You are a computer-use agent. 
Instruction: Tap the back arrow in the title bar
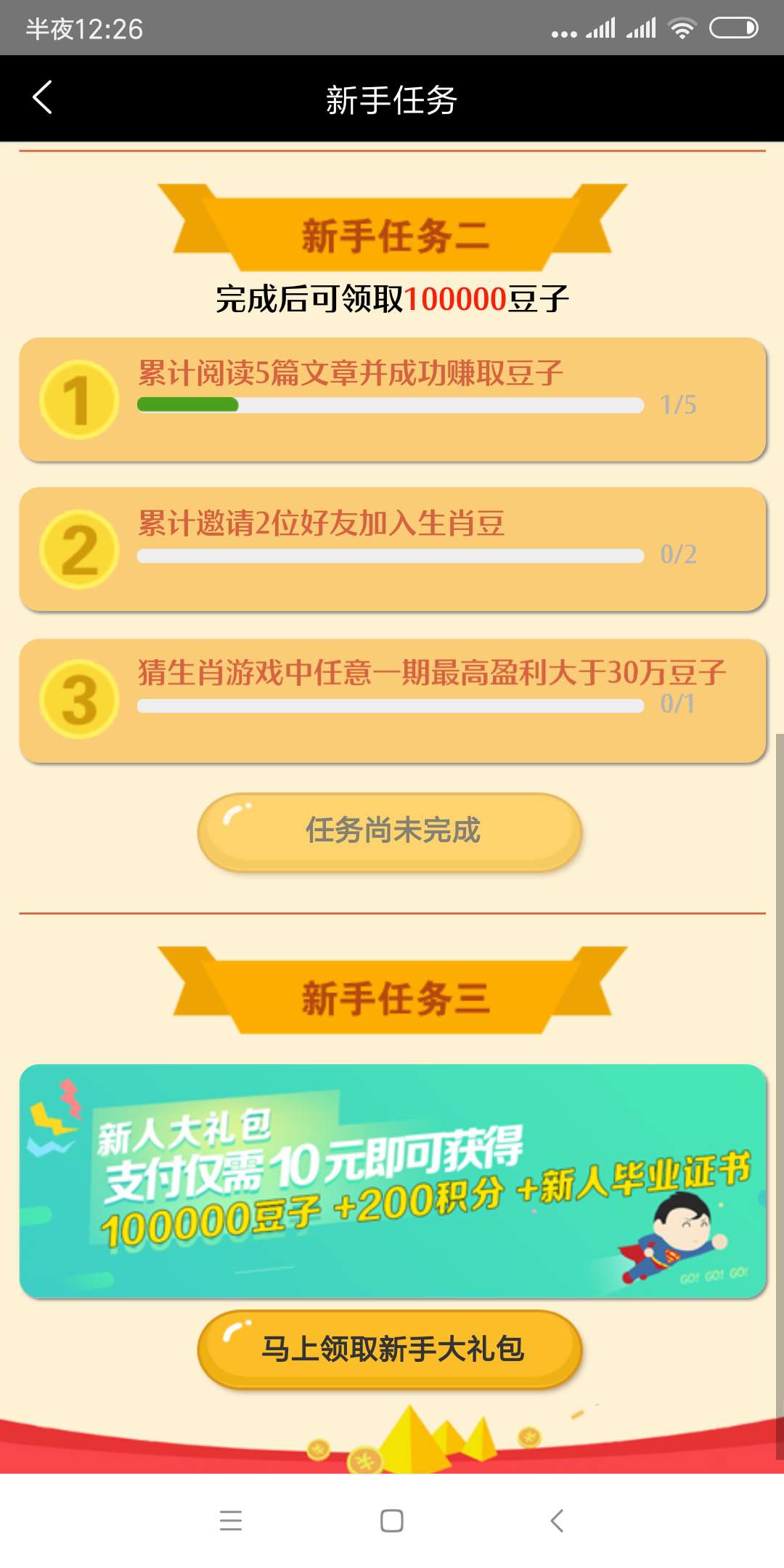(x=41, y=98)
